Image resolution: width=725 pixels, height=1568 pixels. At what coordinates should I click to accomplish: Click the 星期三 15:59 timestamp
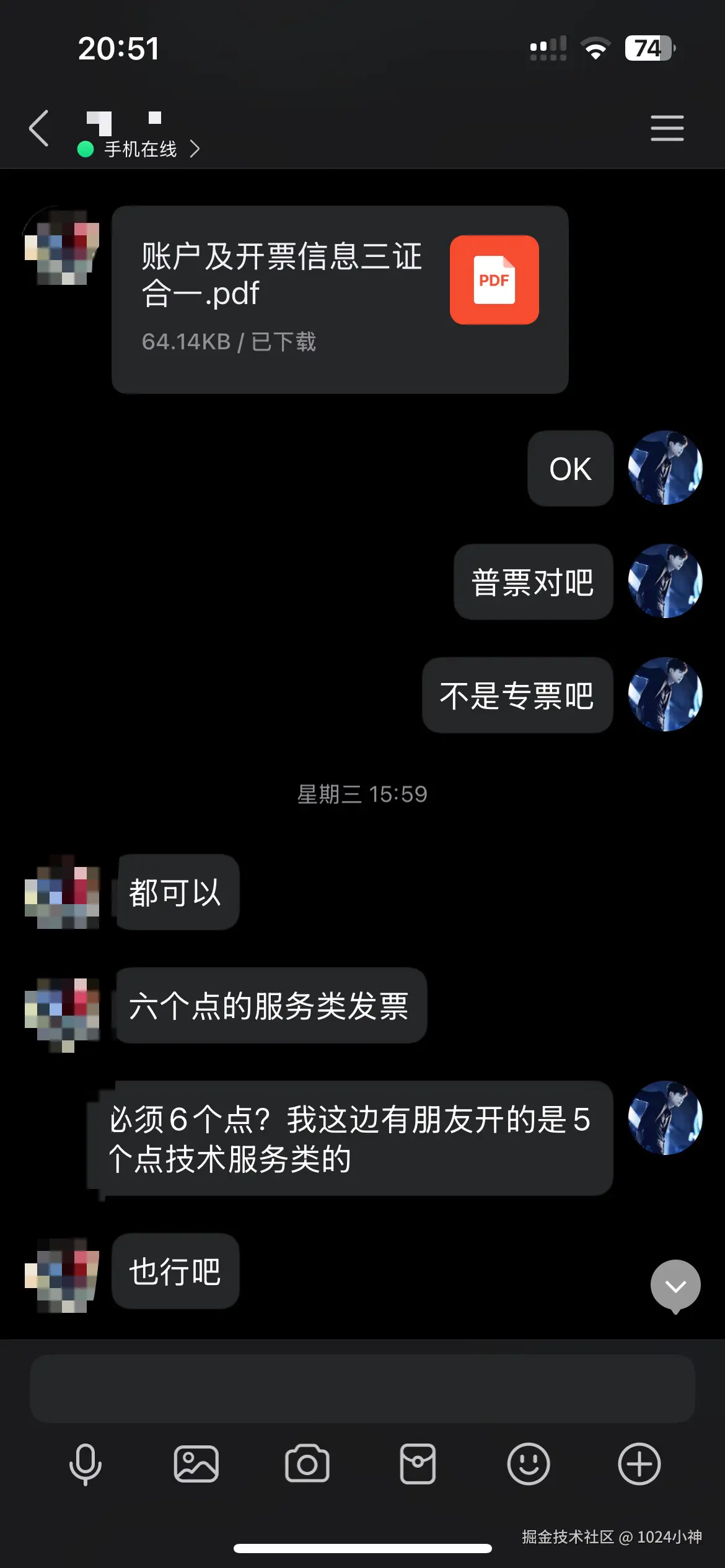coord(362,793)
